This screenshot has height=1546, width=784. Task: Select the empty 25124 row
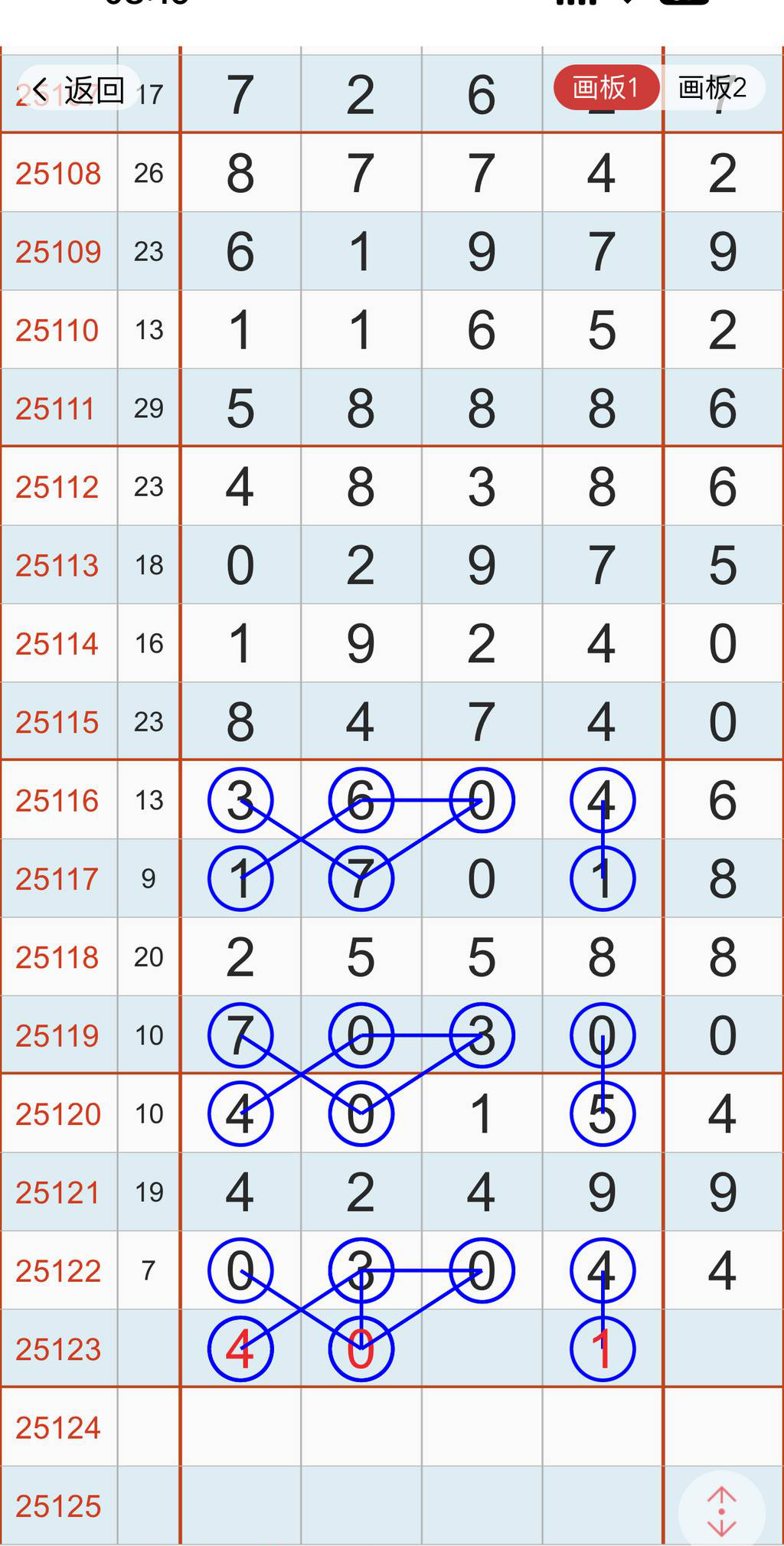[57, 1427]
